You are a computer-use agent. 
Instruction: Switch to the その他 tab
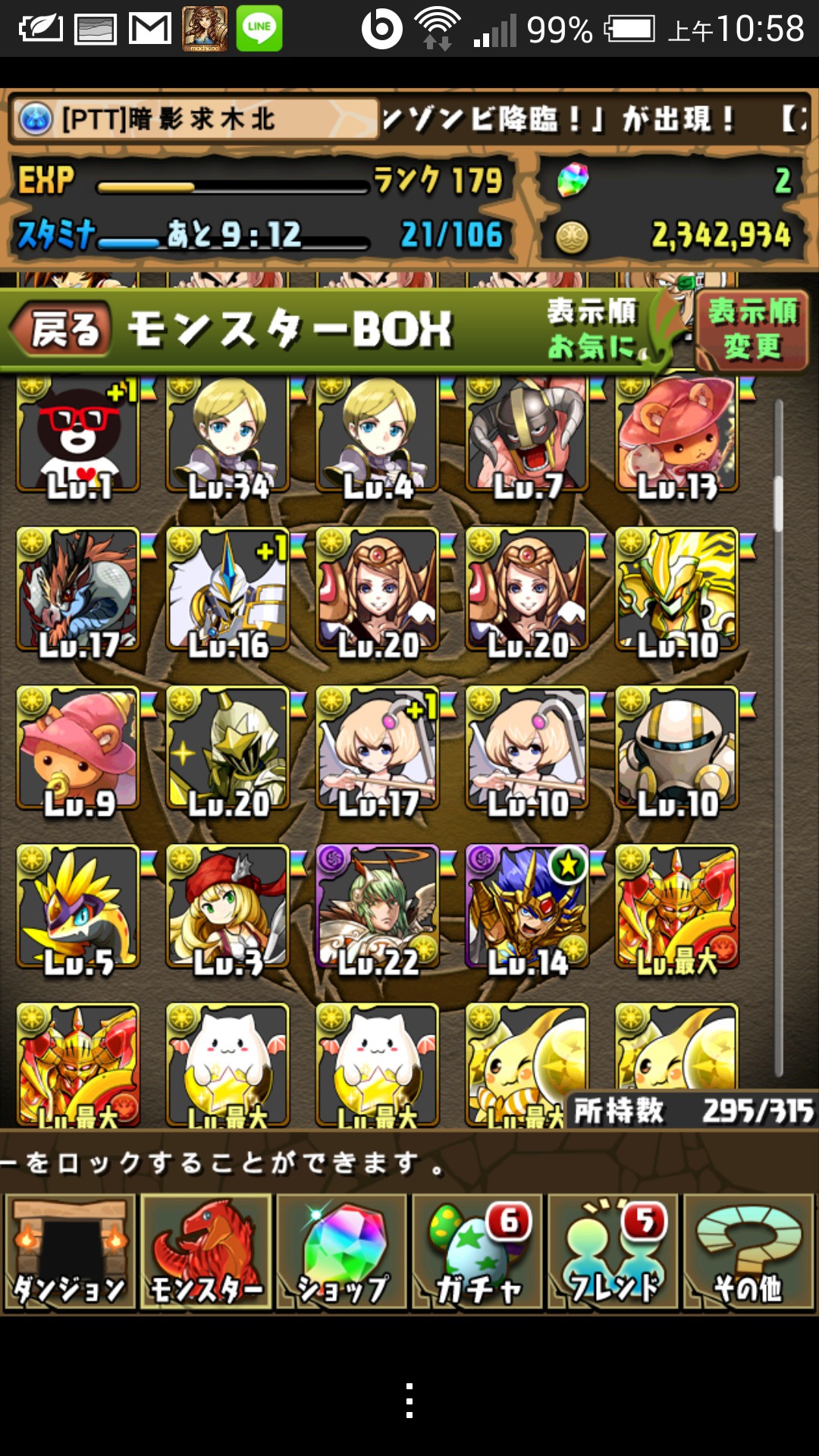(x=748, y=1252)
